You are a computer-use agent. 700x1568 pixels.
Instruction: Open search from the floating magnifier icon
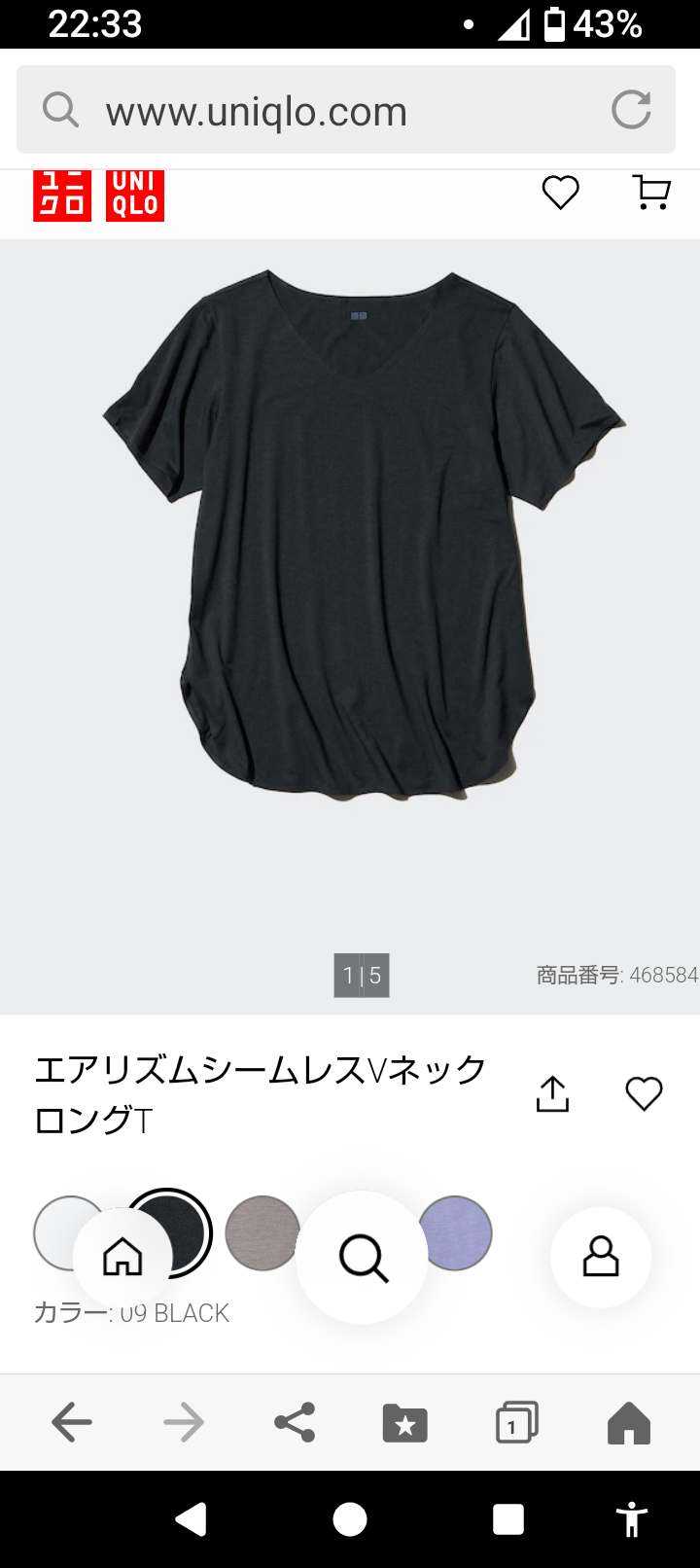pyautogui.click(x=362, y=1257)
